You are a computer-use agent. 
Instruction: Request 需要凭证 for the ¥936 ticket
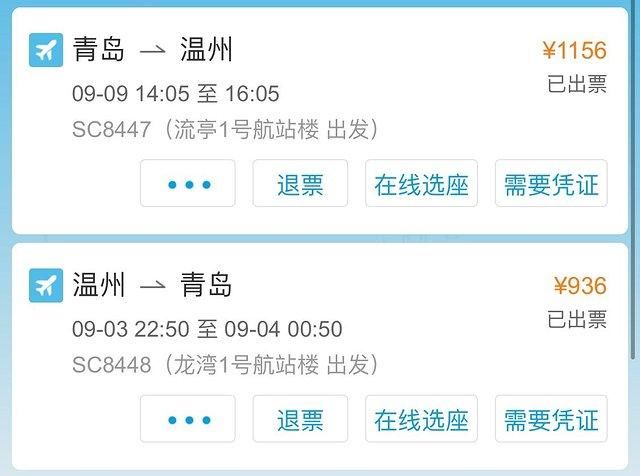(x=550, y=419)
